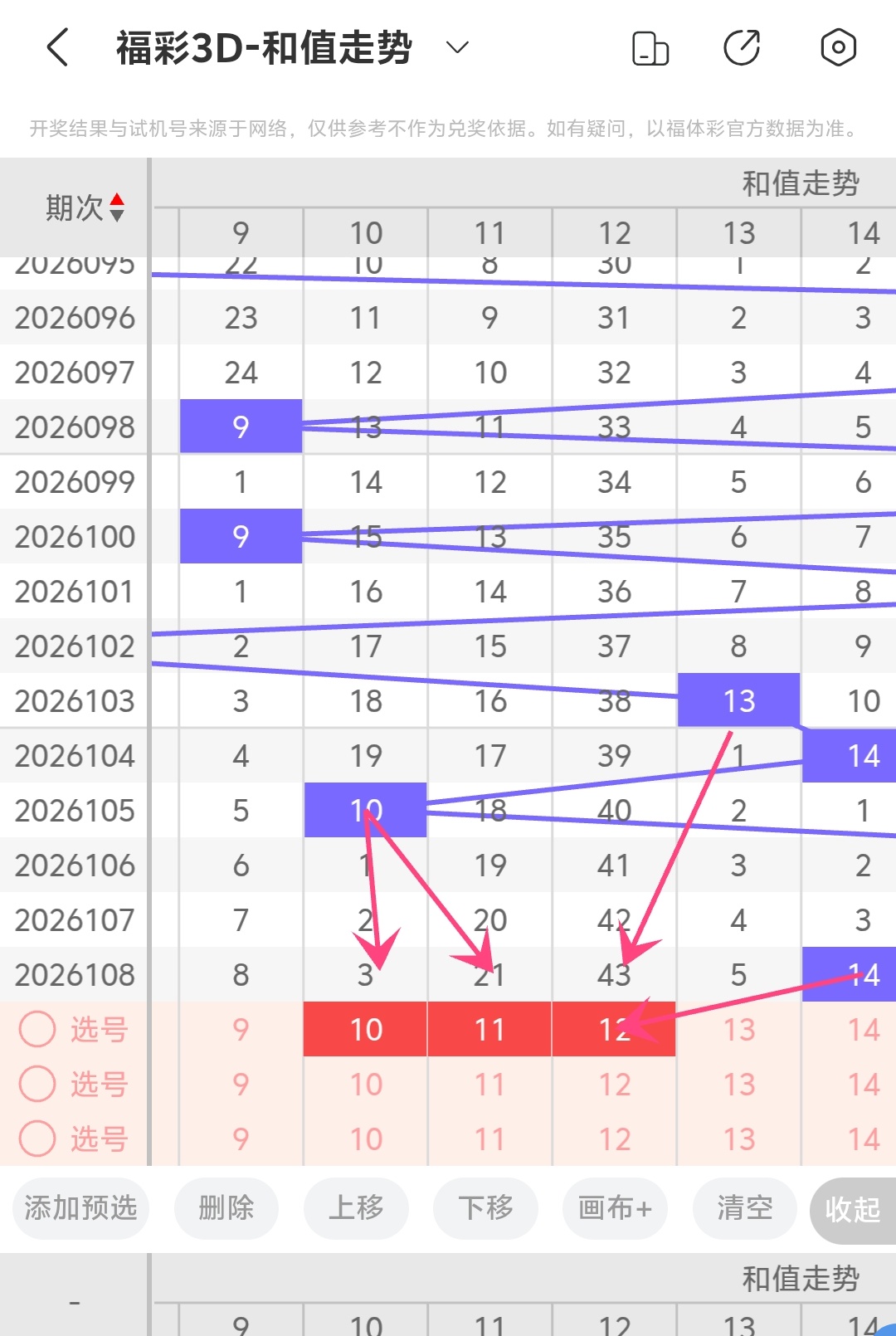Go back using the top-left arrow
The image size is (896, 1336).
pos(57,47)
